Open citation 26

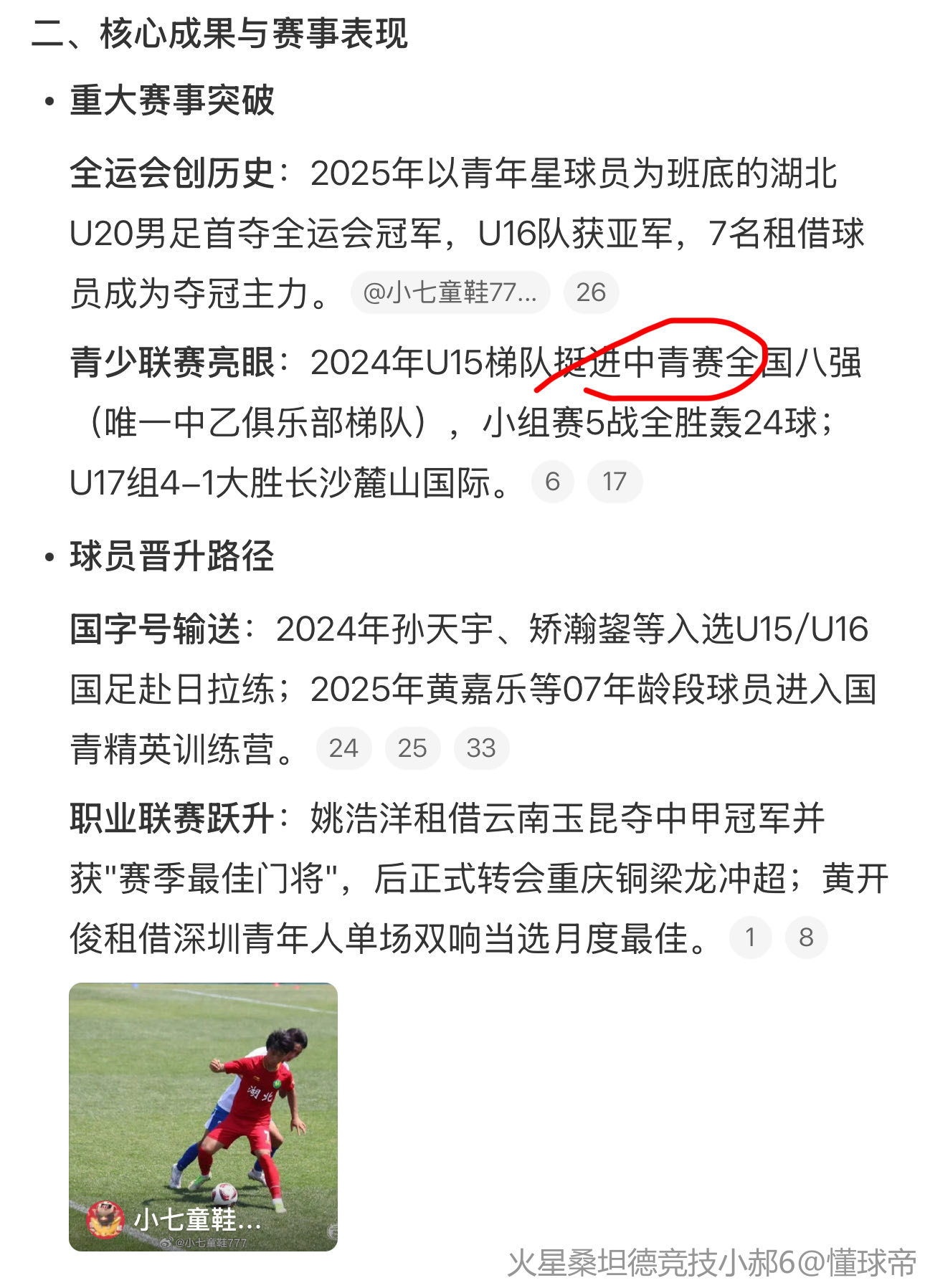591,292
